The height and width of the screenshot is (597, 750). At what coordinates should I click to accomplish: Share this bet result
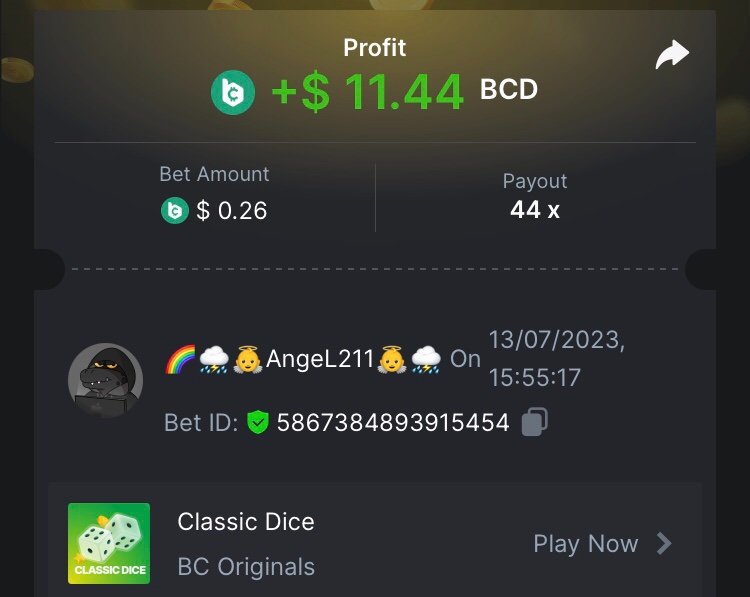click(672, 55)
